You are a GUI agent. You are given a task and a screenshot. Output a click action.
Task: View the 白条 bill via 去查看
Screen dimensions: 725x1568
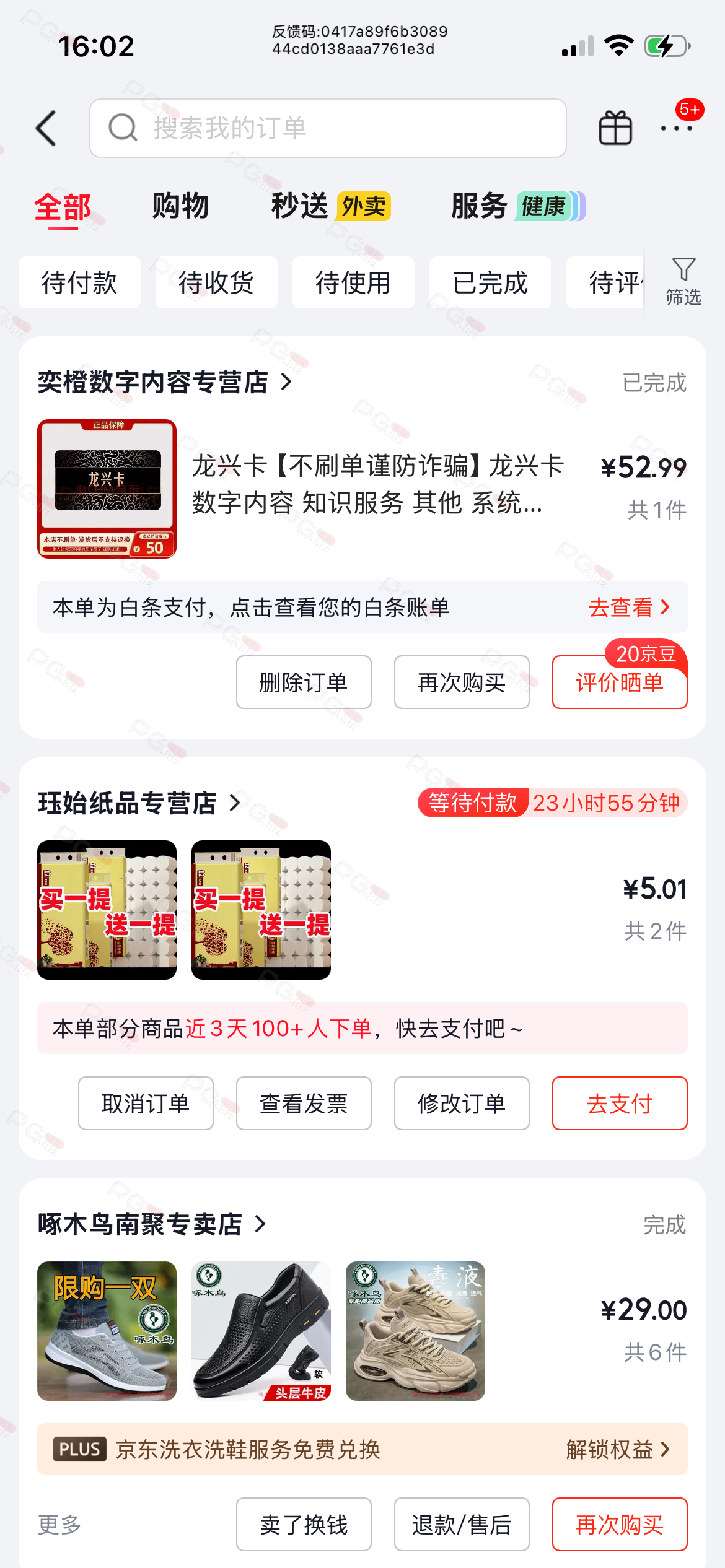click(628, 608)
